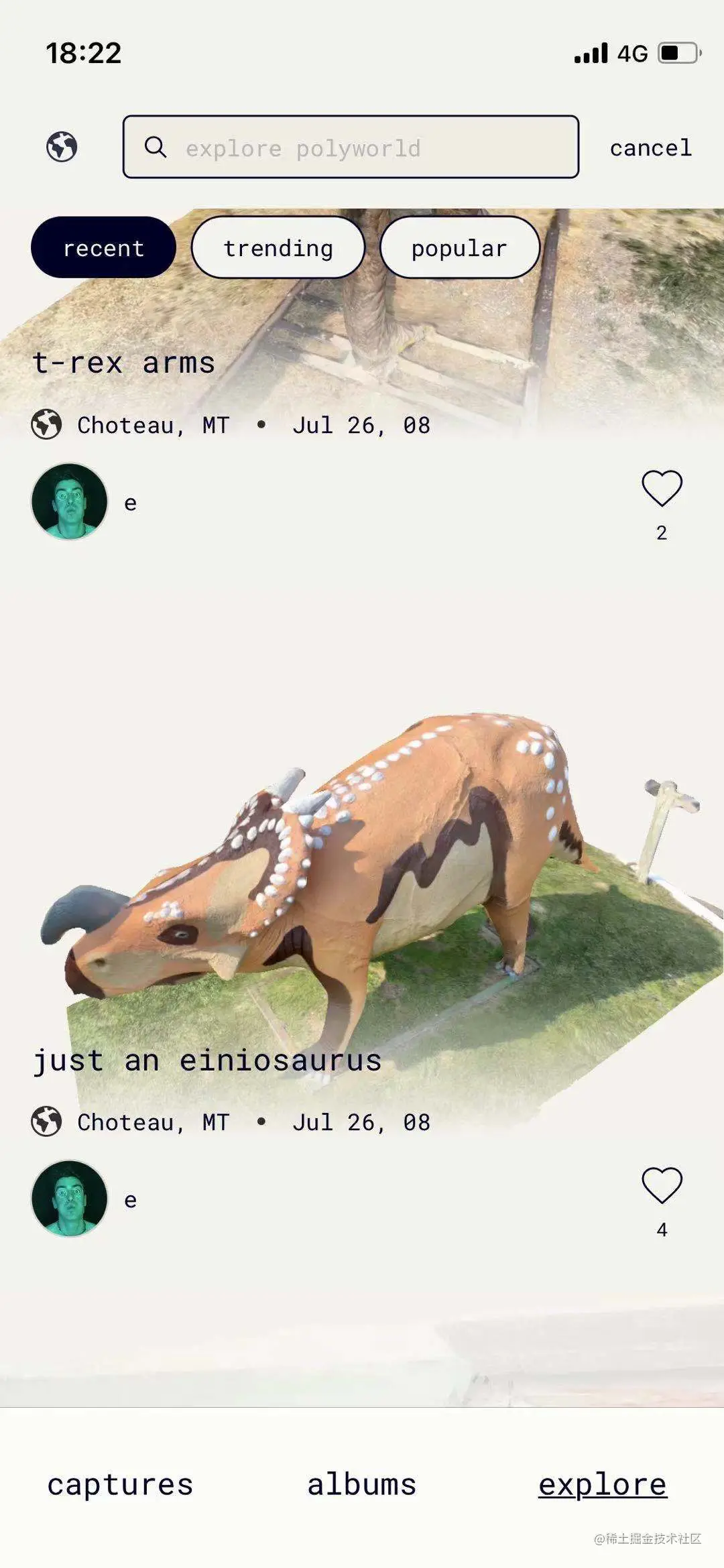Open the t-rex arms capture

tap(123, 363)
